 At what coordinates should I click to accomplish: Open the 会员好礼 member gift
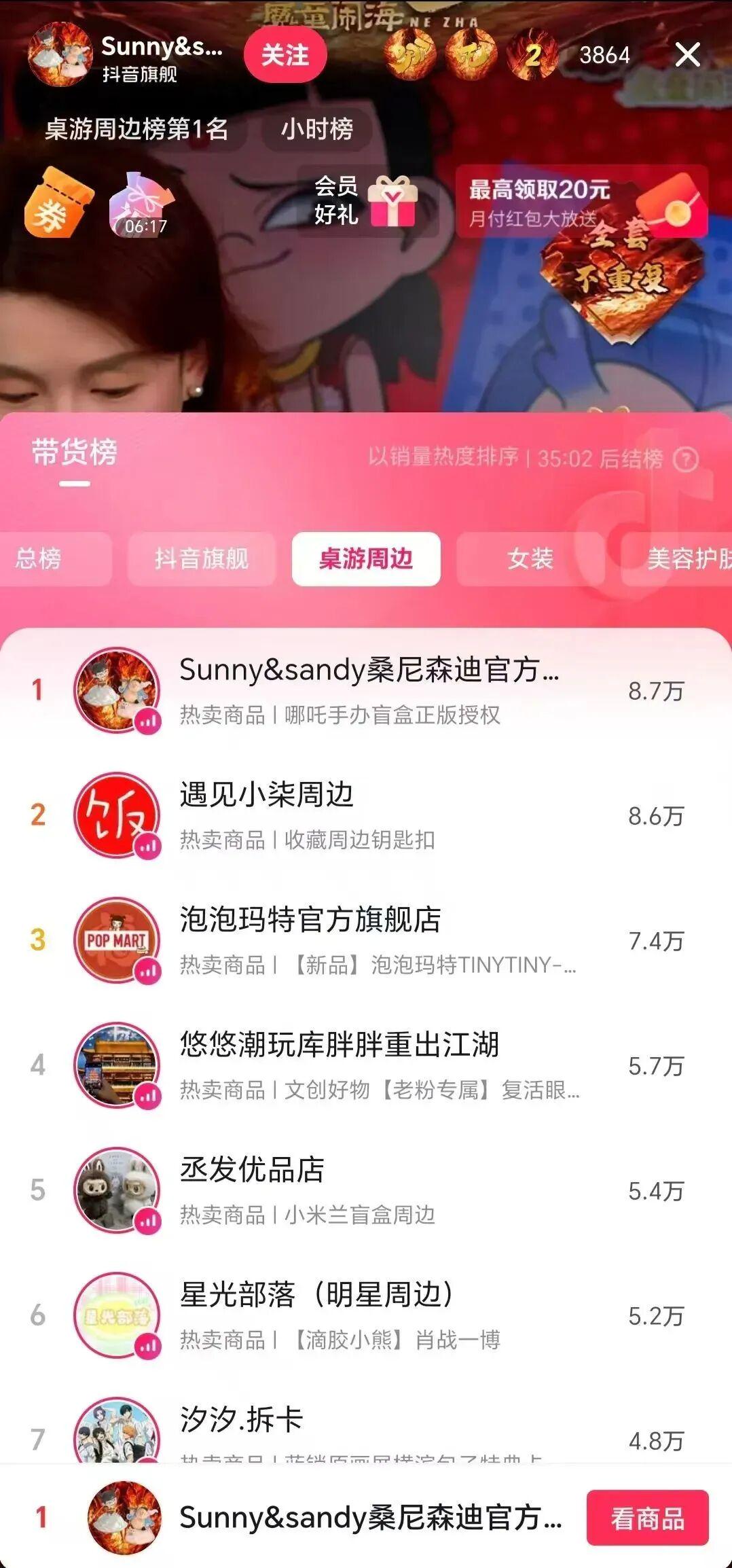pyautogui.click(x=365, y=201)
